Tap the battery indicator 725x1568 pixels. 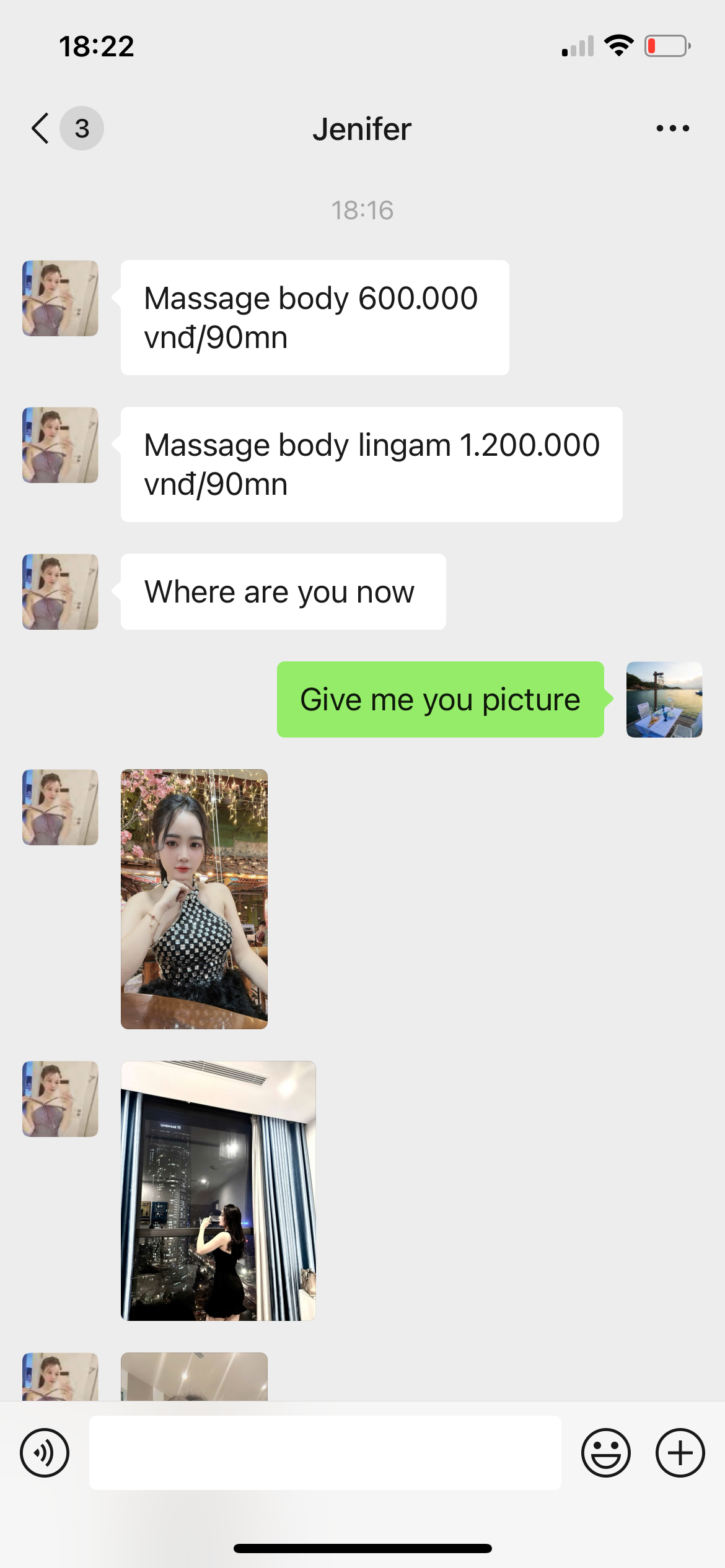click(x=666, y=45)
